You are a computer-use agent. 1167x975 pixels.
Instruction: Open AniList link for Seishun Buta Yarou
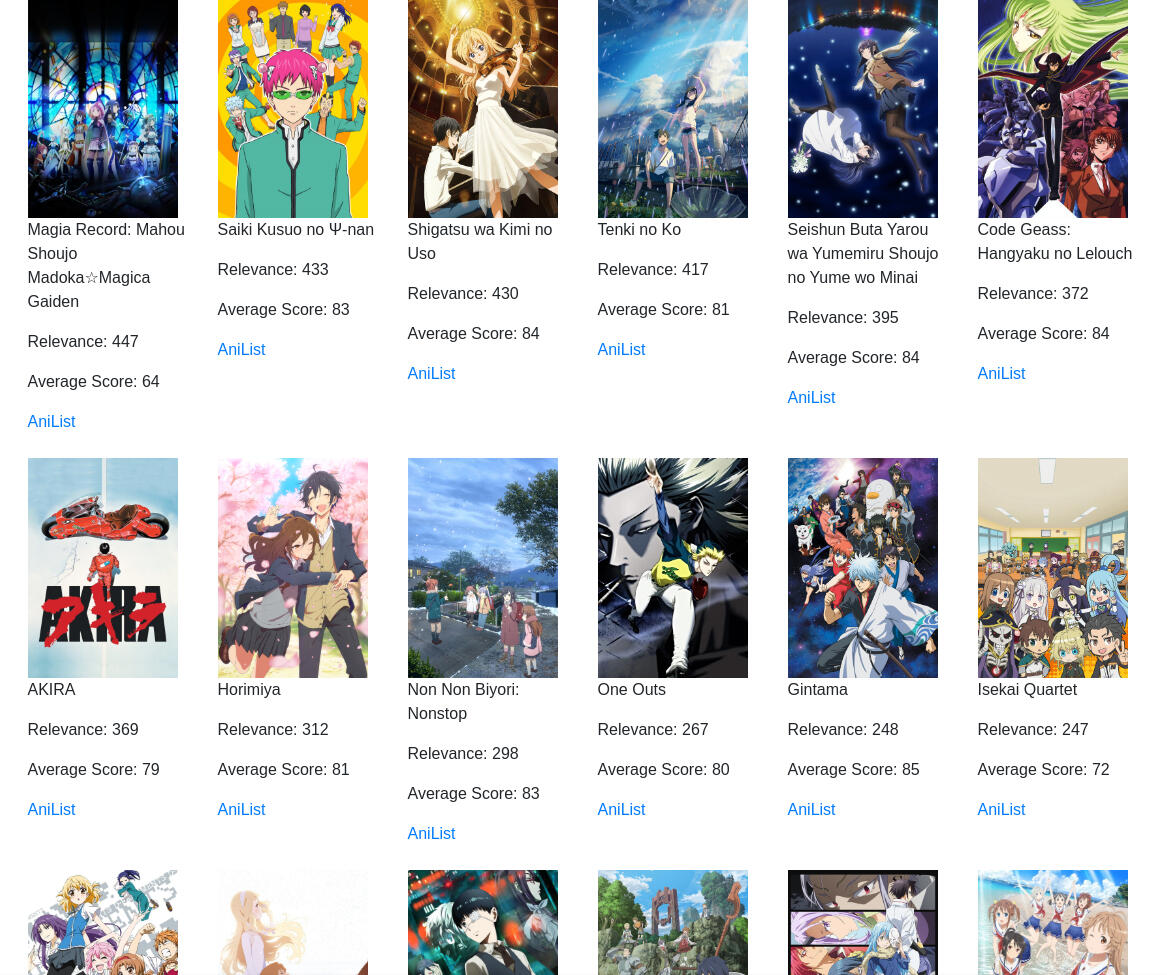click(x=811, y=397)
